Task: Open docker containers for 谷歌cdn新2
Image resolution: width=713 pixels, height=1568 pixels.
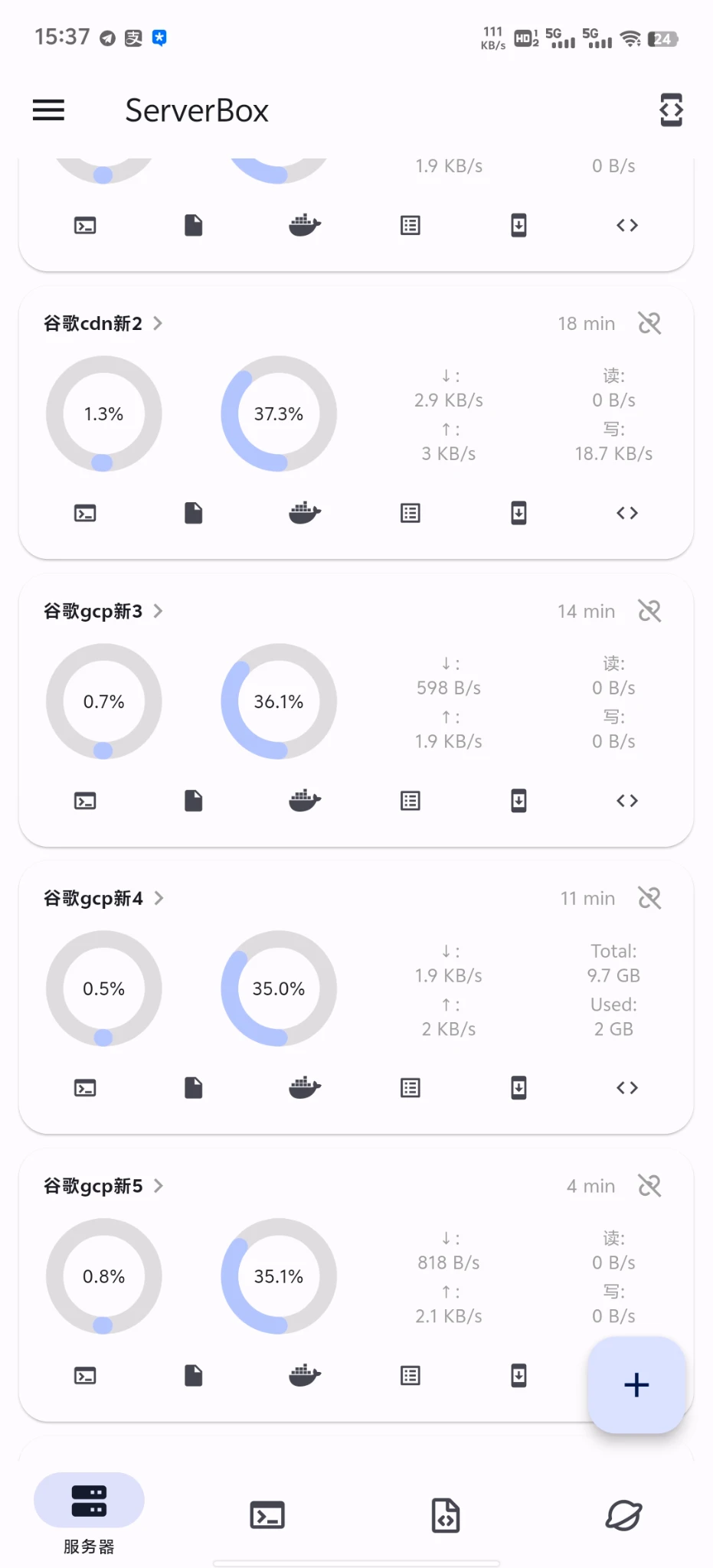Action: [304, 513]
